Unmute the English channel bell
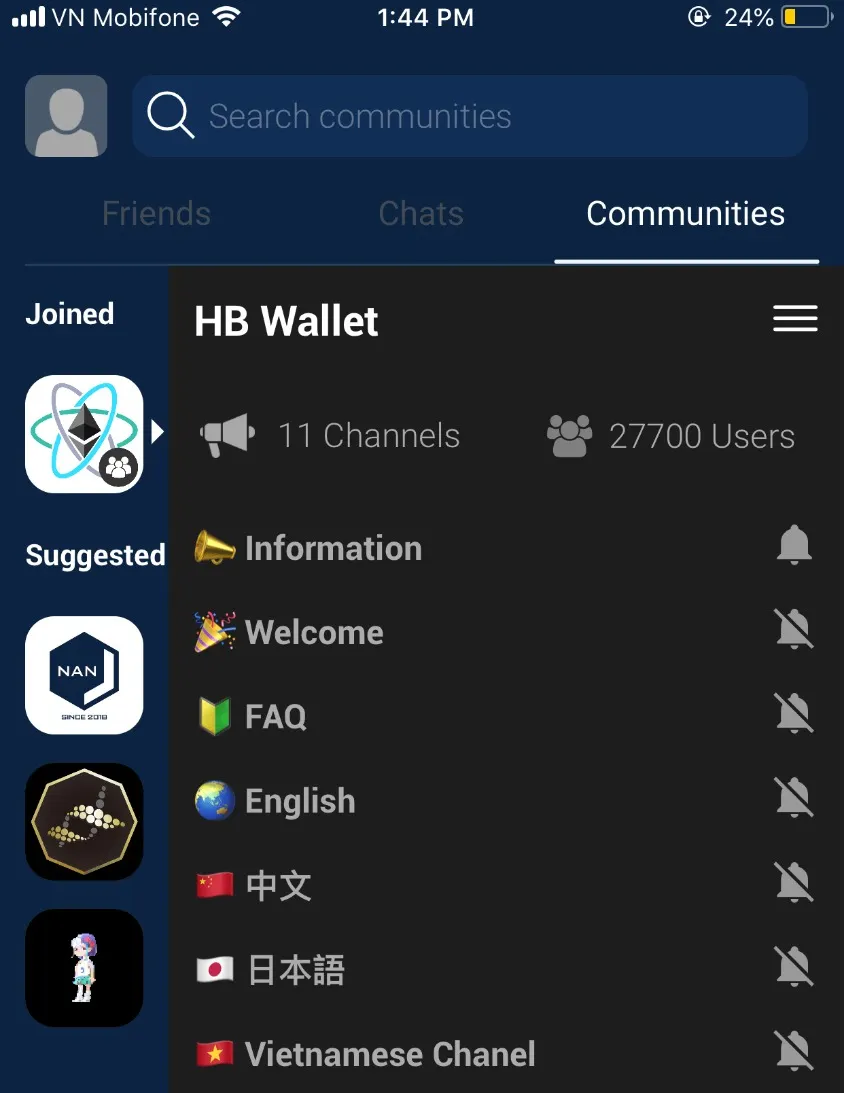844x1093 pixels. [x=794, y=797]
